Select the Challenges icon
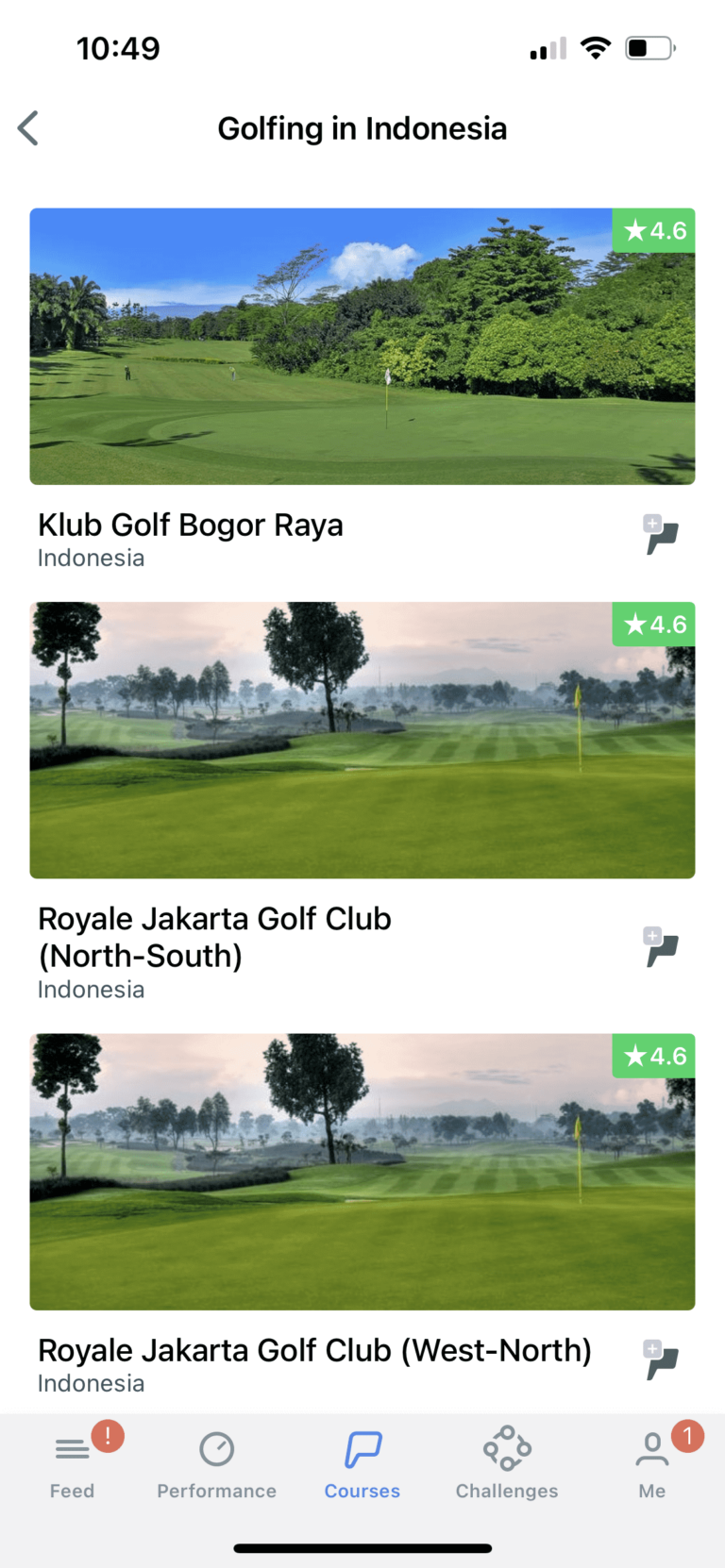Screen dimensions: 725x1568 click(506, 1447)
